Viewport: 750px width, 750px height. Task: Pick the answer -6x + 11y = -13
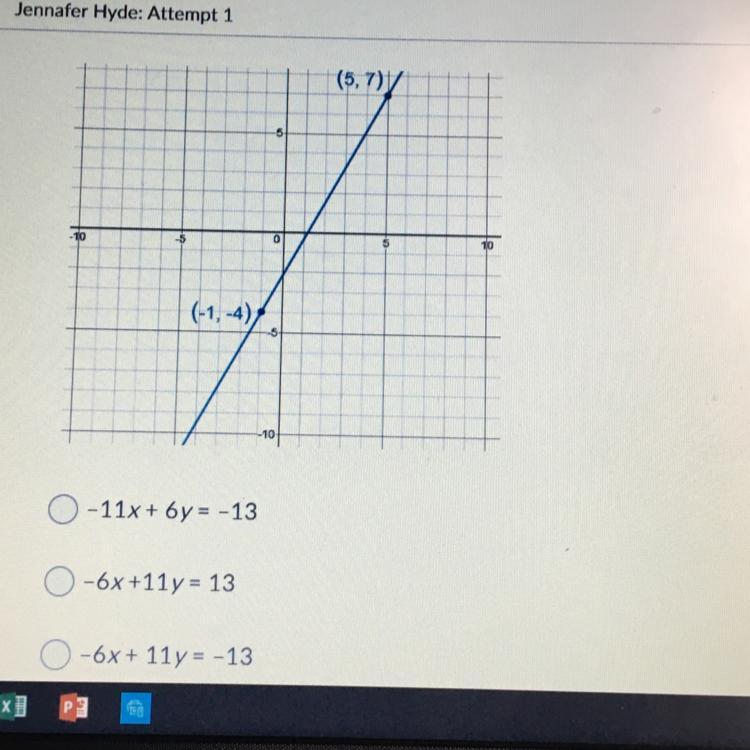[56, 655]
